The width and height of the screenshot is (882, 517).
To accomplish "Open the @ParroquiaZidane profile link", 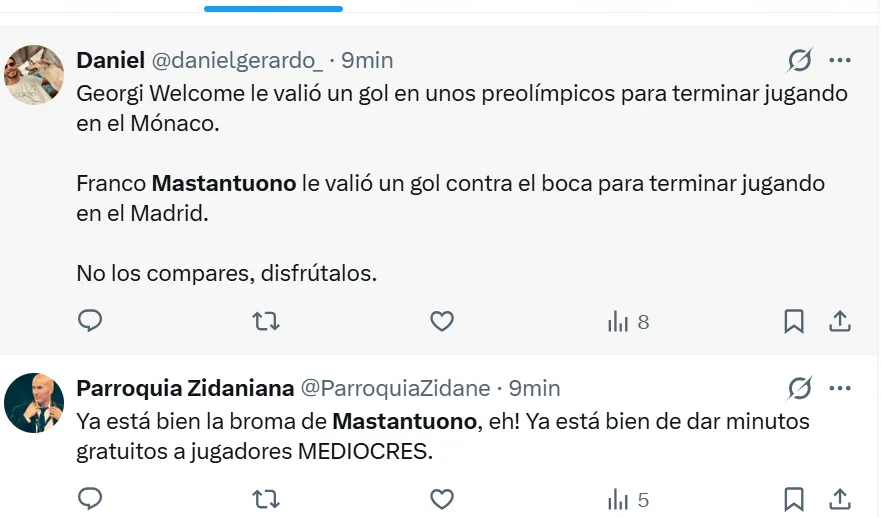I will (395, 388).
